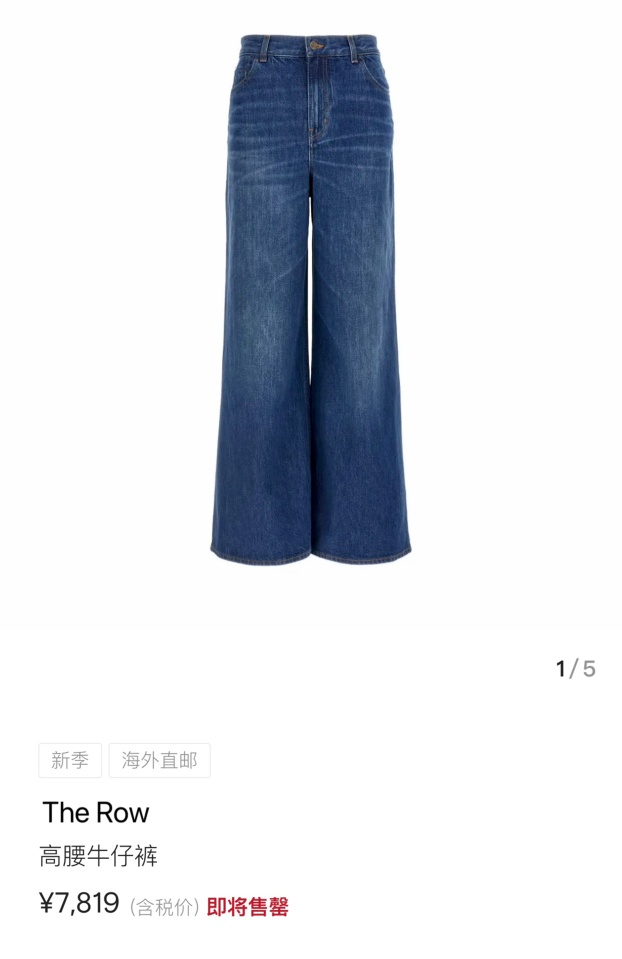
Task: Open The Row brand page
Action: click(x=96, y=812)
